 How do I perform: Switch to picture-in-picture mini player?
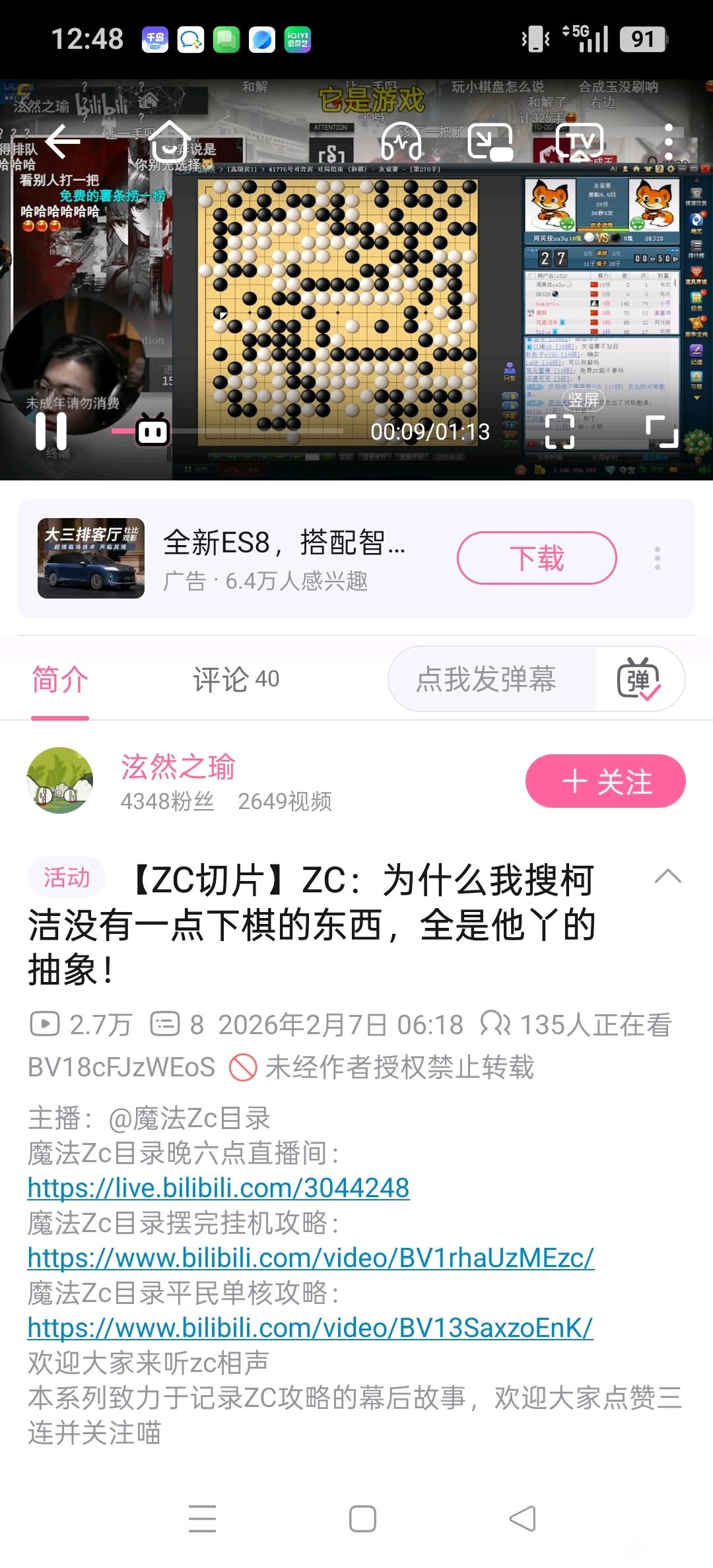pyautogui.click(x=490, y=141)
